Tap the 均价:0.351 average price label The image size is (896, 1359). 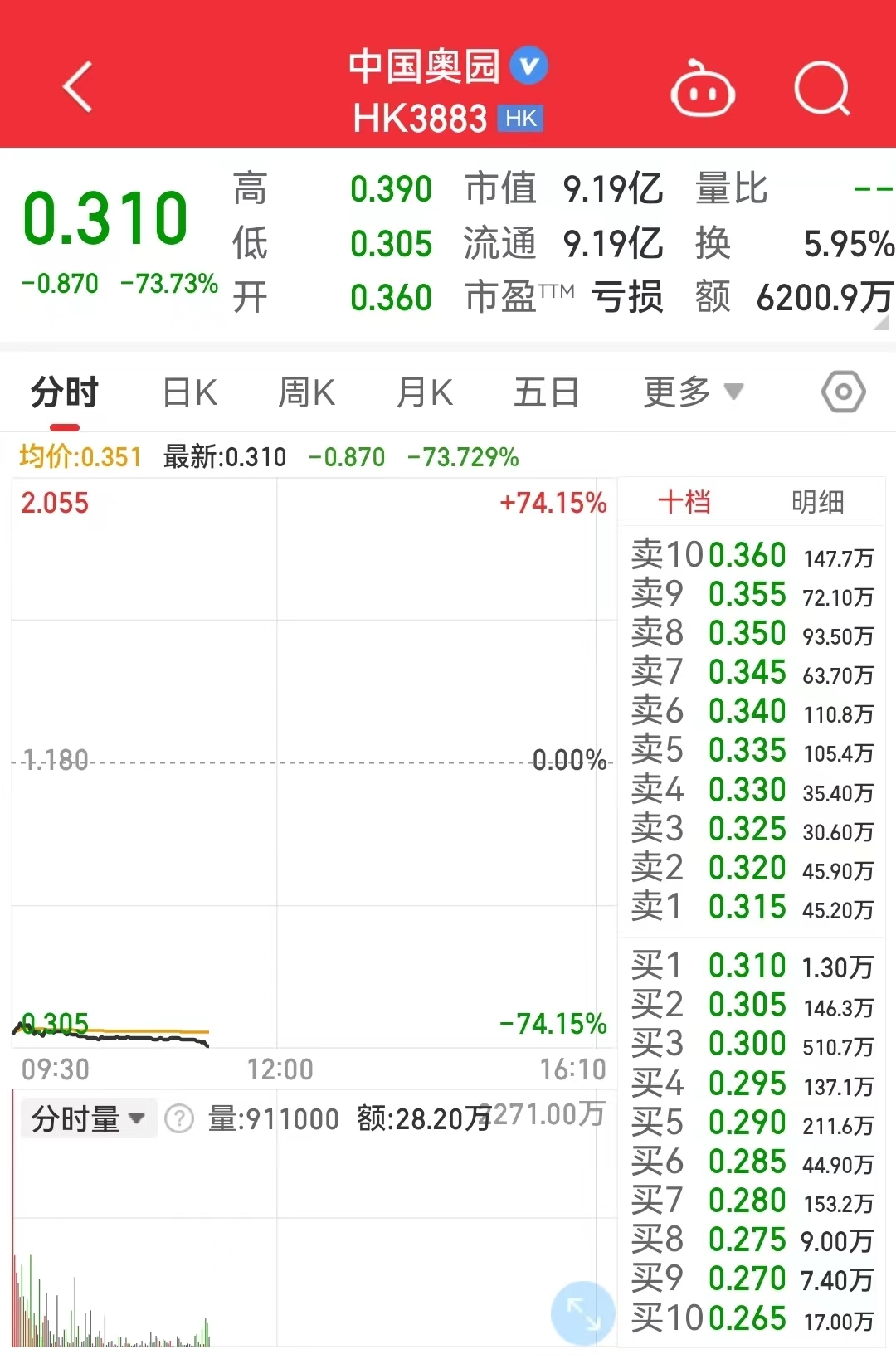pyautogui.click(x=79, y=456)
